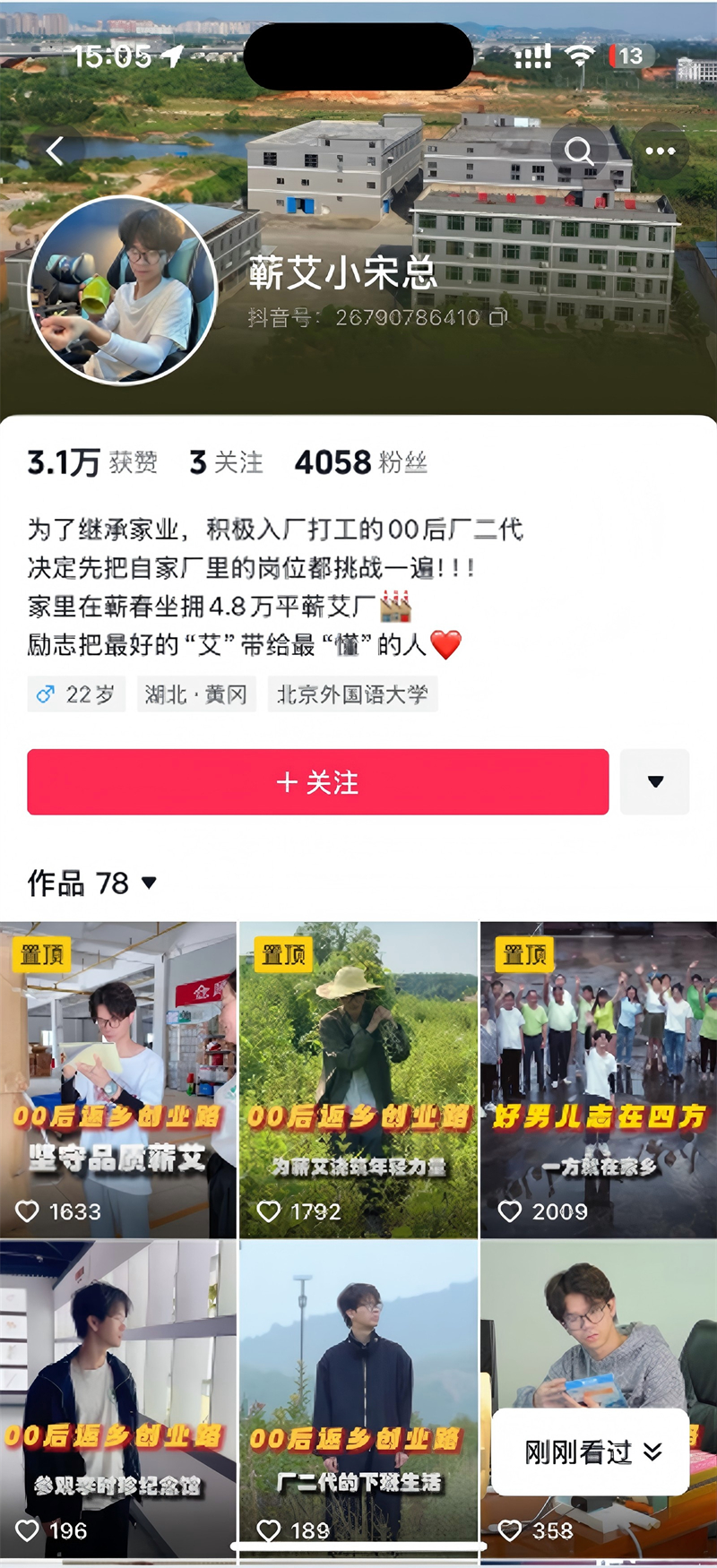Open the video 参观李时珍纪念馆
The width and height of the screenshot is (717, 1568).
(x=118, y=1399)
